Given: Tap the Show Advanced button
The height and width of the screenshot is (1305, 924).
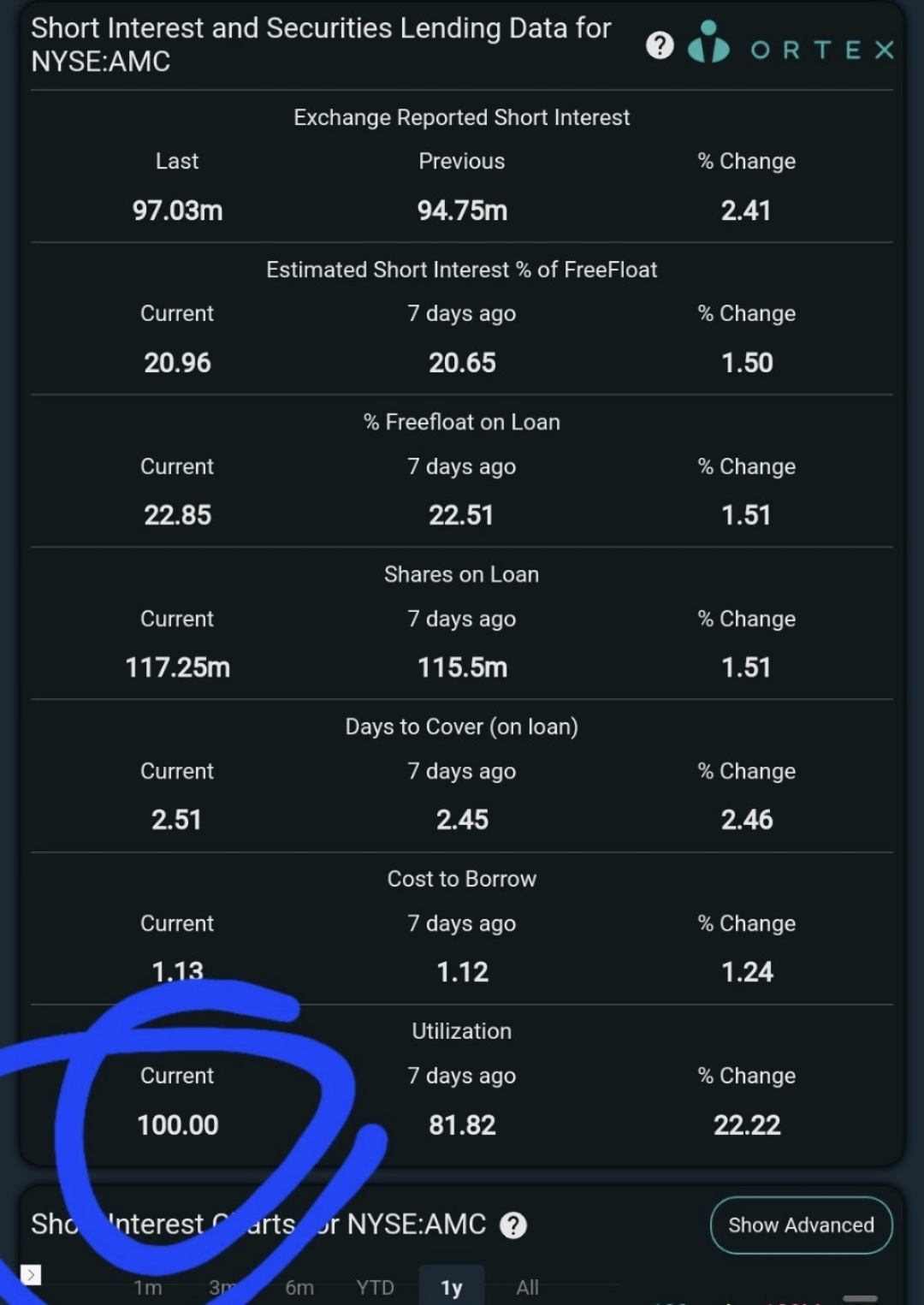Looking at the screenshot, I should point(801,1225).
